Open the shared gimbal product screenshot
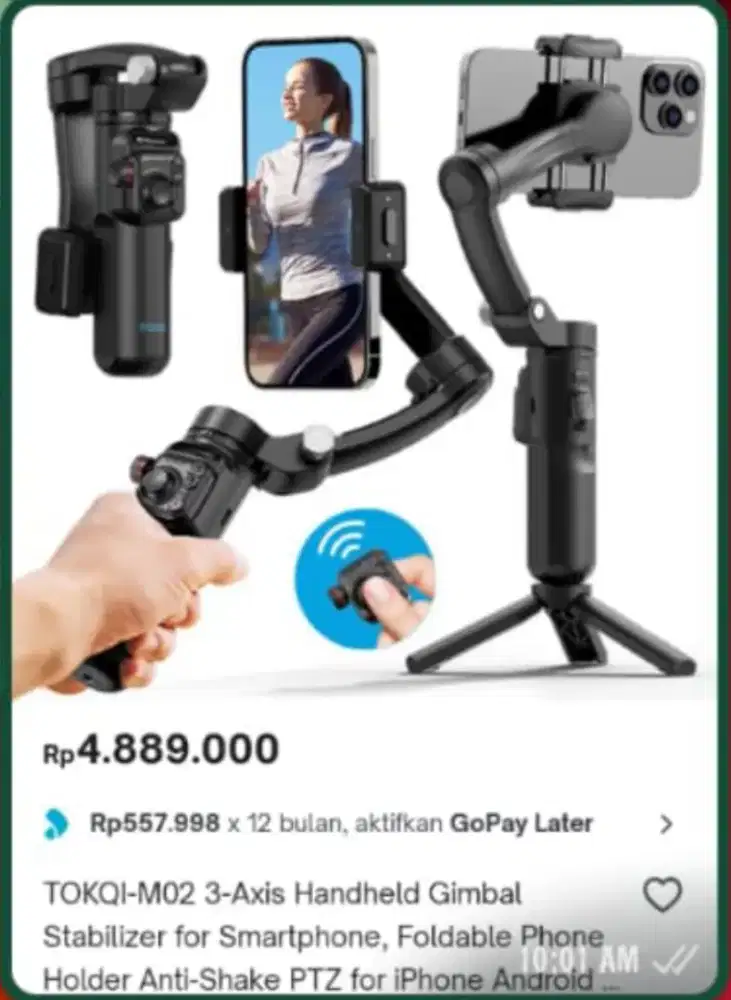 tap(365, 400)
